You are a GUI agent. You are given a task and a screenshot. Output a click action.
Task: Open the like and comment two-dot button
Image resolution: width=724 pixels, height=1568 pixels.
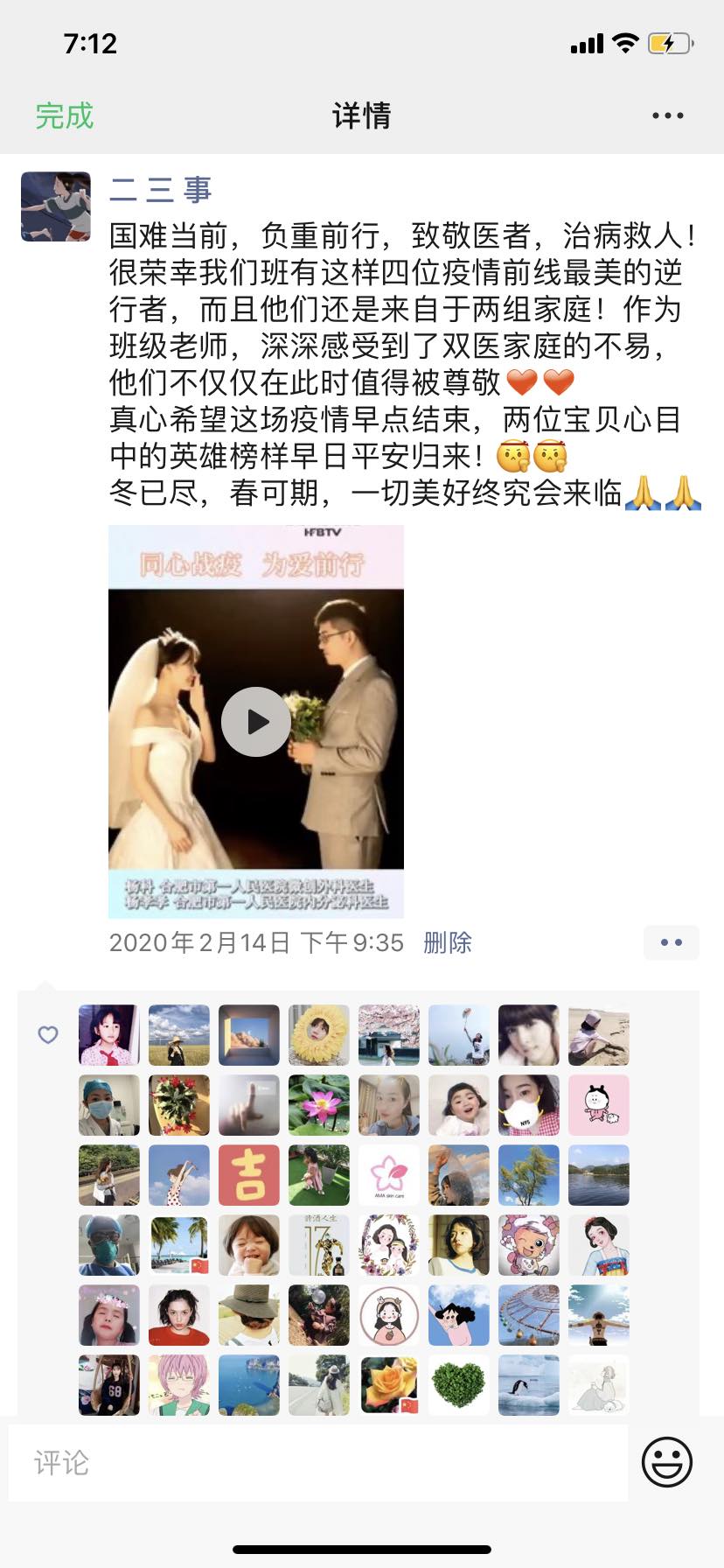(x=671, y=942)
